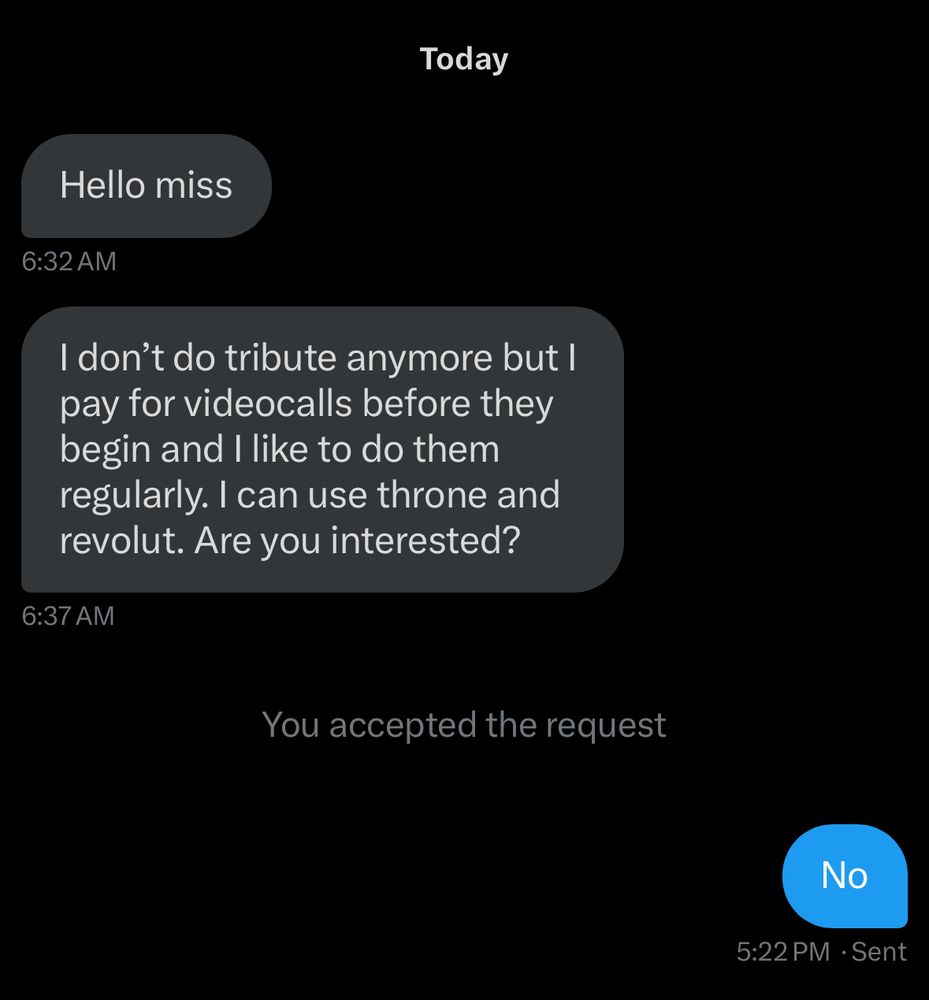This screenshot has width=929, height=1000.
Task: Select the "Sent" label under your reply
Action: point(880,951)
